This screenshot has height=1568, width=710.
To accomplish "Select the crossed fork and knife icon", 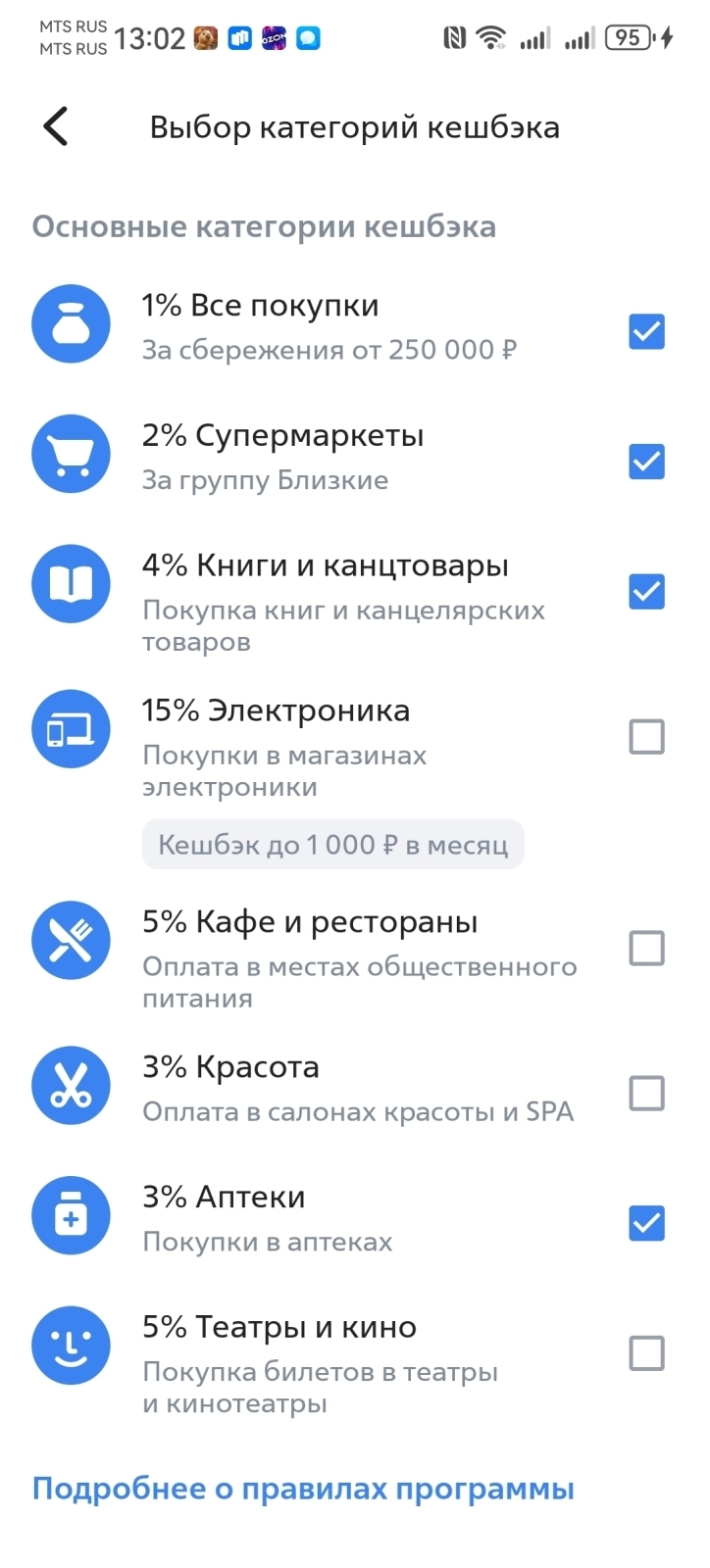I will (x=71, y=940).
